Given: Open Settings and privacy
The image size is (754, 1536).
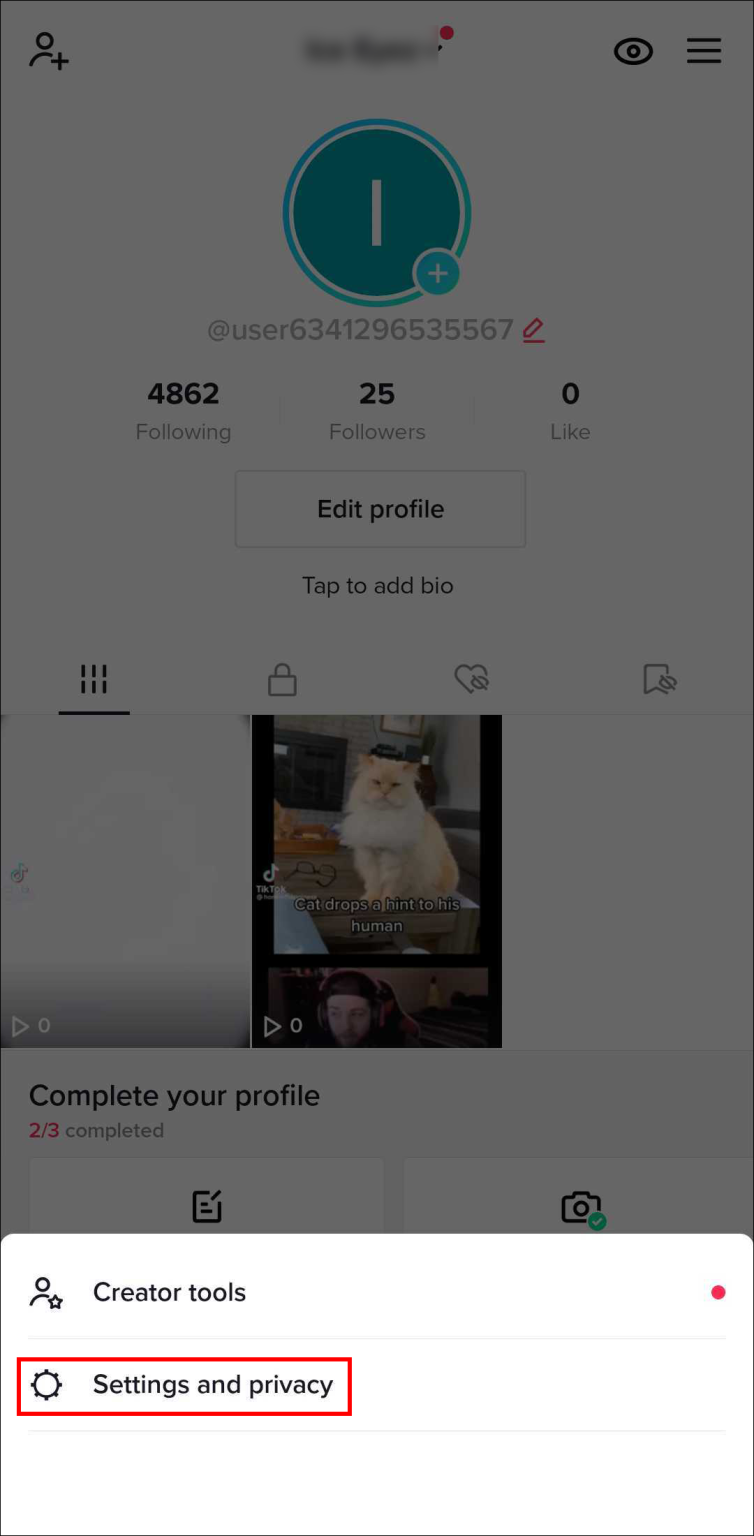Looking at the screenshot, I should click(211, 1385).
